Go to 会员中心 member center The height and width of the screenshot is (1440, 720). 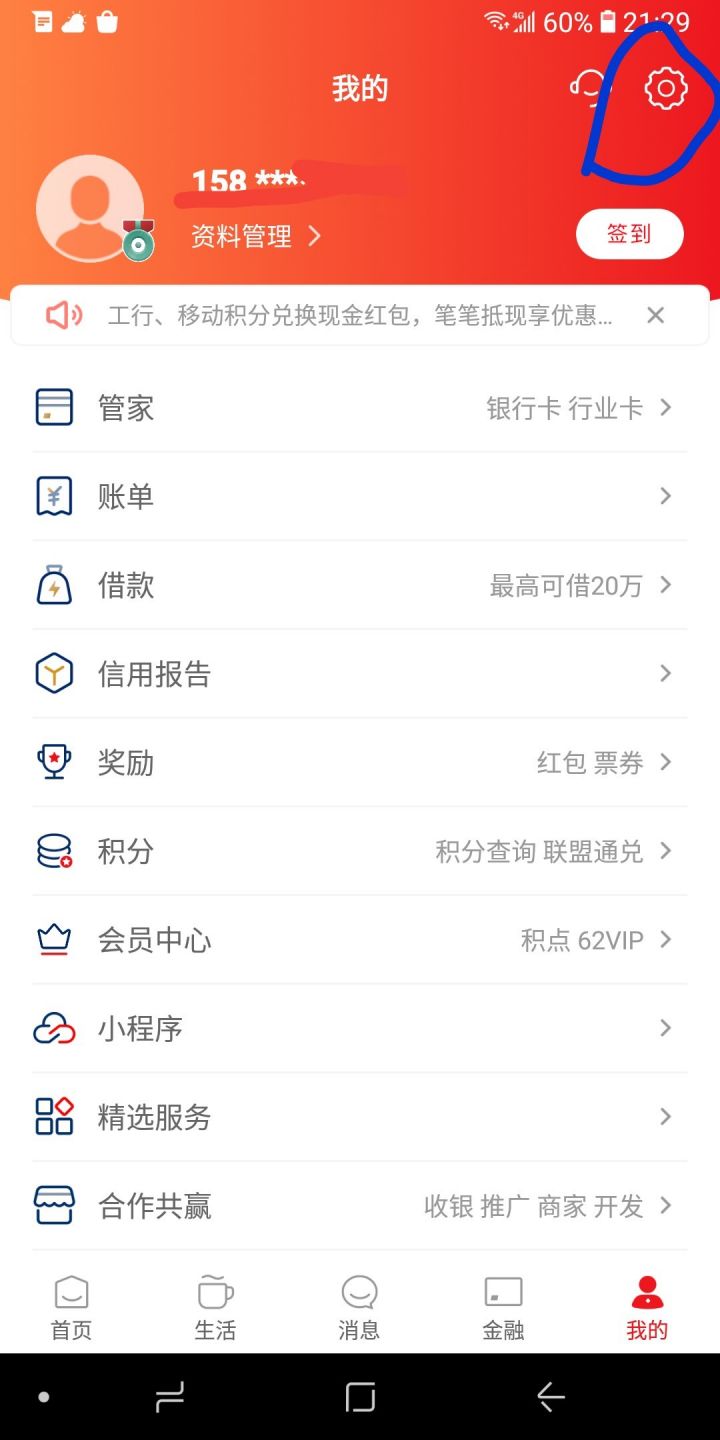point(360,940)
